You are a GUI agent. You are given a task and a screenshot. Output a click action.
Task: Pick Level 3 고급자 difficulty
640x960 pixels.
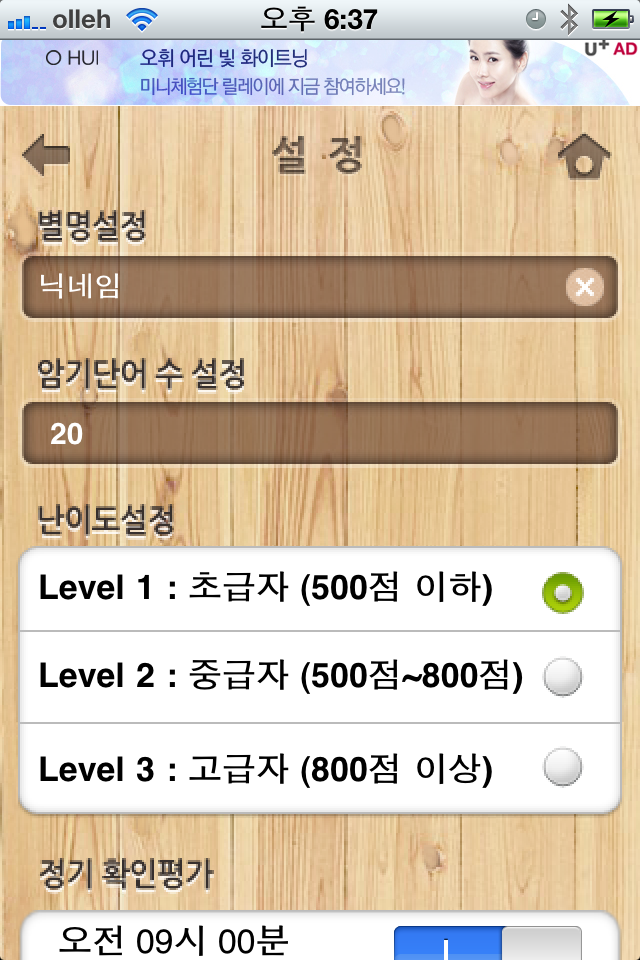[563, 770]
